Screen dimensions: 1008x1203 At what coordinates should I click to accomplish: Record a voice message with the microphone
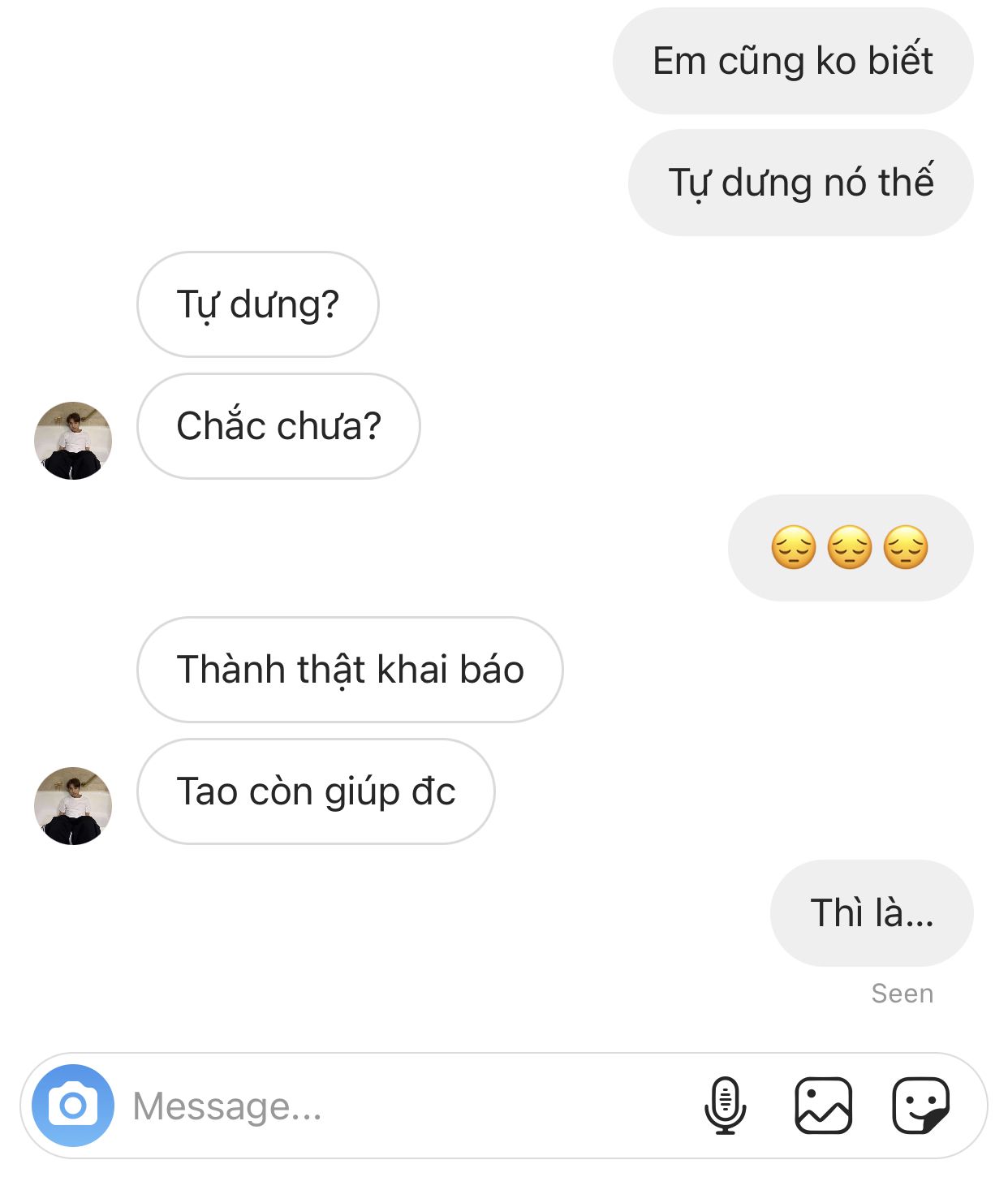(x=725, y=1106)
